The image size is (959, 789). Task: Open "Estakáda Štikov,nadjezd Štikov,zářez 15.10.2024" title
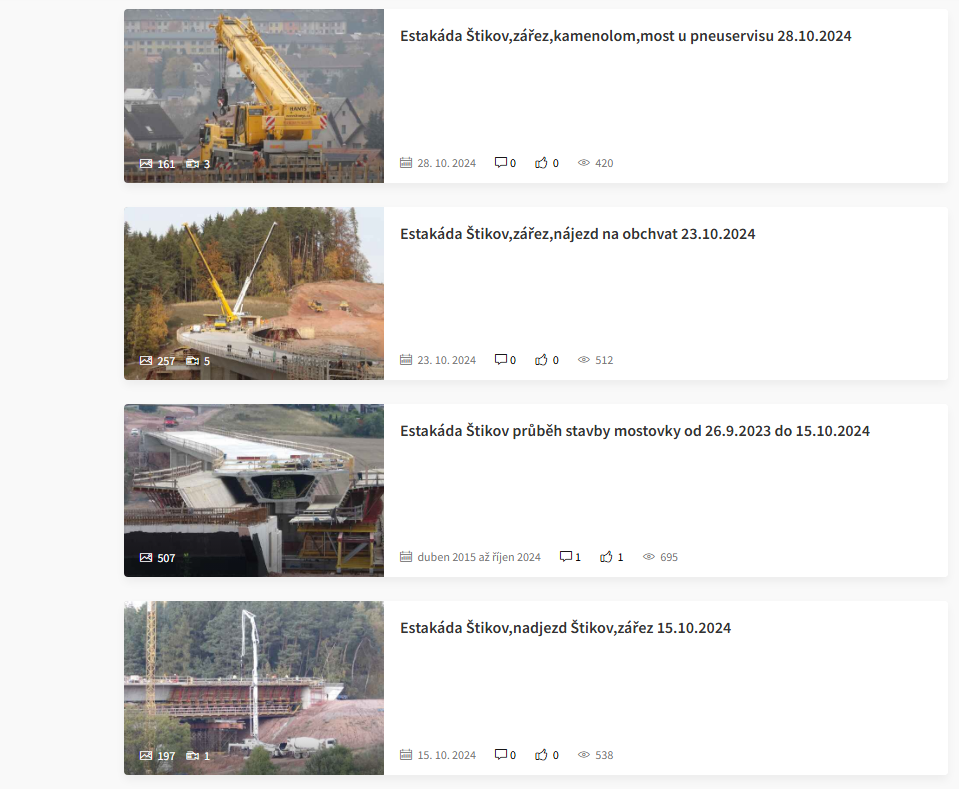[565, 628]
